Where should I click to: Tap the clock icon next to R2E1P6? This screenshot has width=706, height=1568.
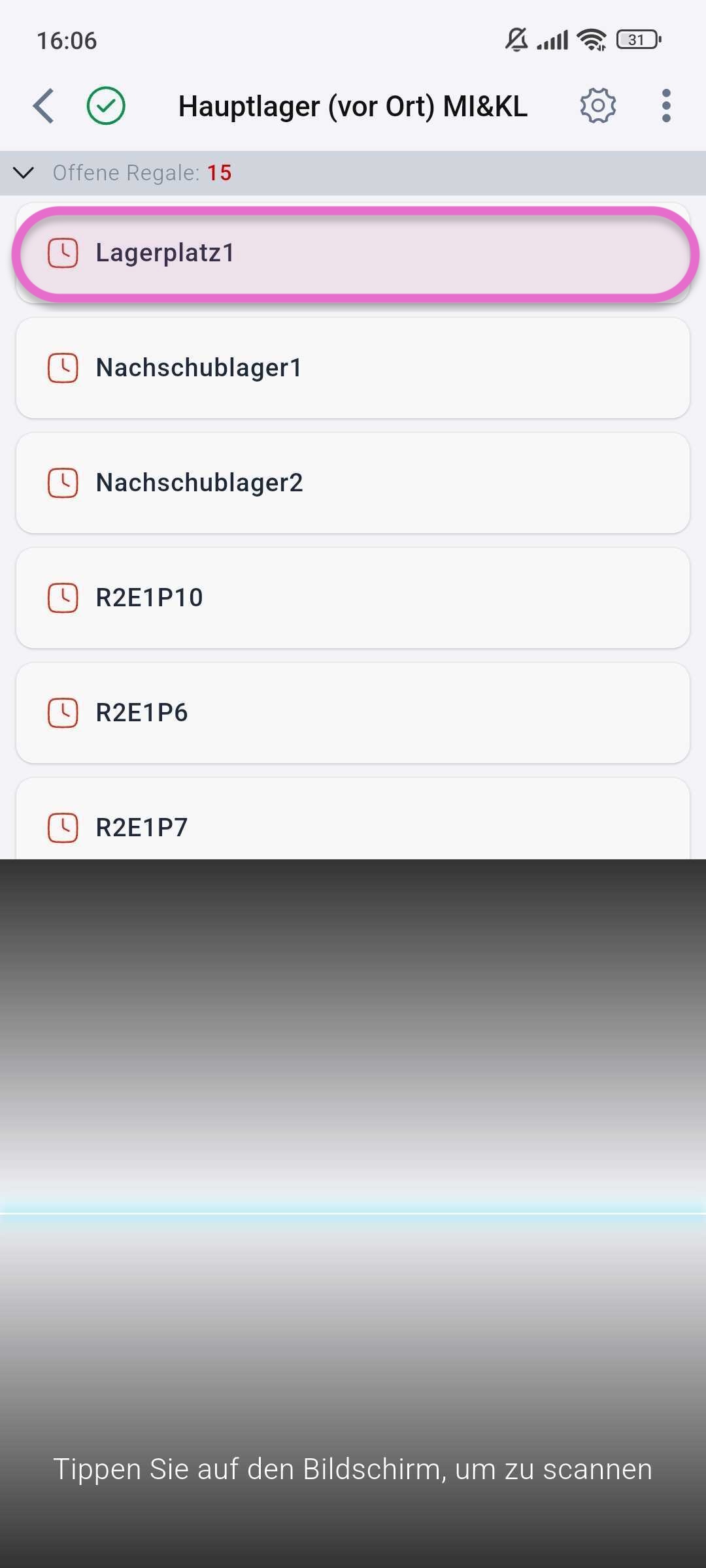[x=63, y=713]
